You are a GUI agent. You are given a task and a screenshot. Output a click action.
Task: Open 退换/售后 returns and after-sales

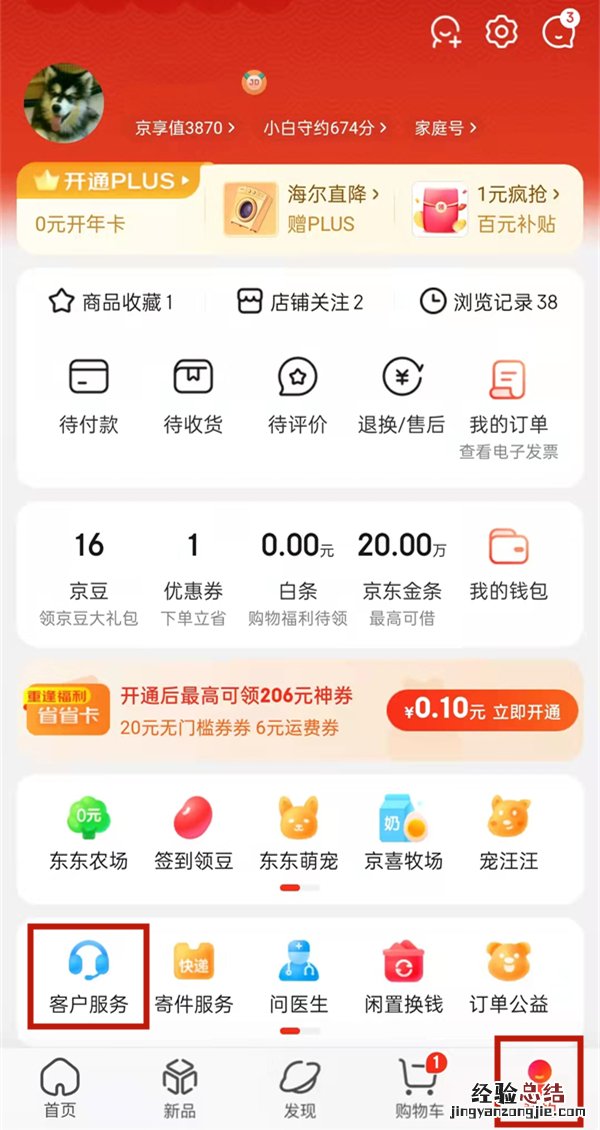pos(401,397)
